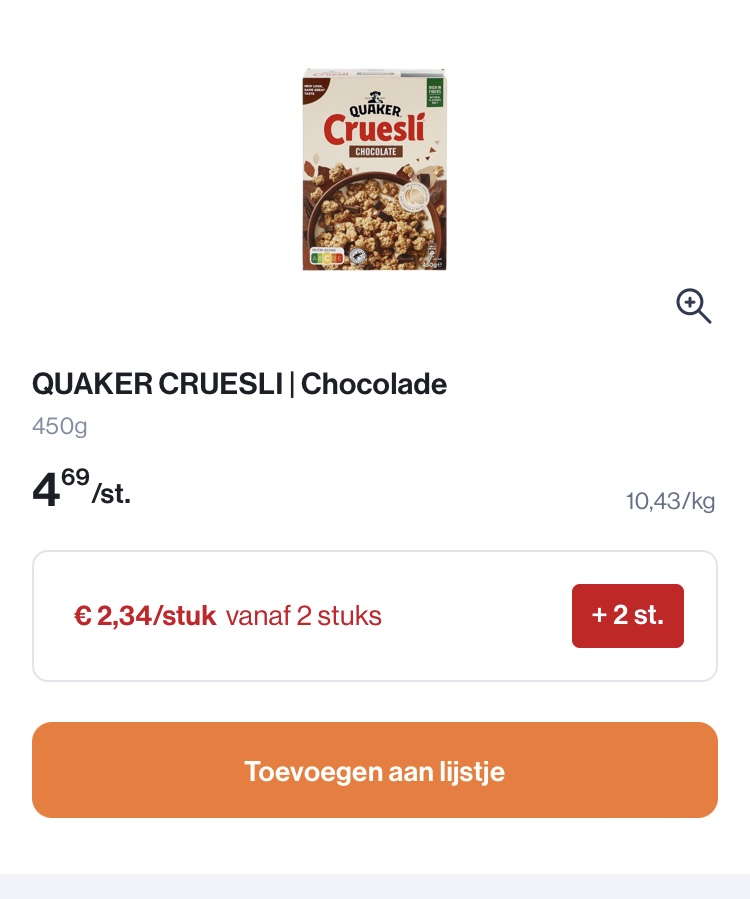The height and width of the screenshot is (899, 750).
Task: Click the Cruesli wordmark on the packaging
Action: point(375,128)
